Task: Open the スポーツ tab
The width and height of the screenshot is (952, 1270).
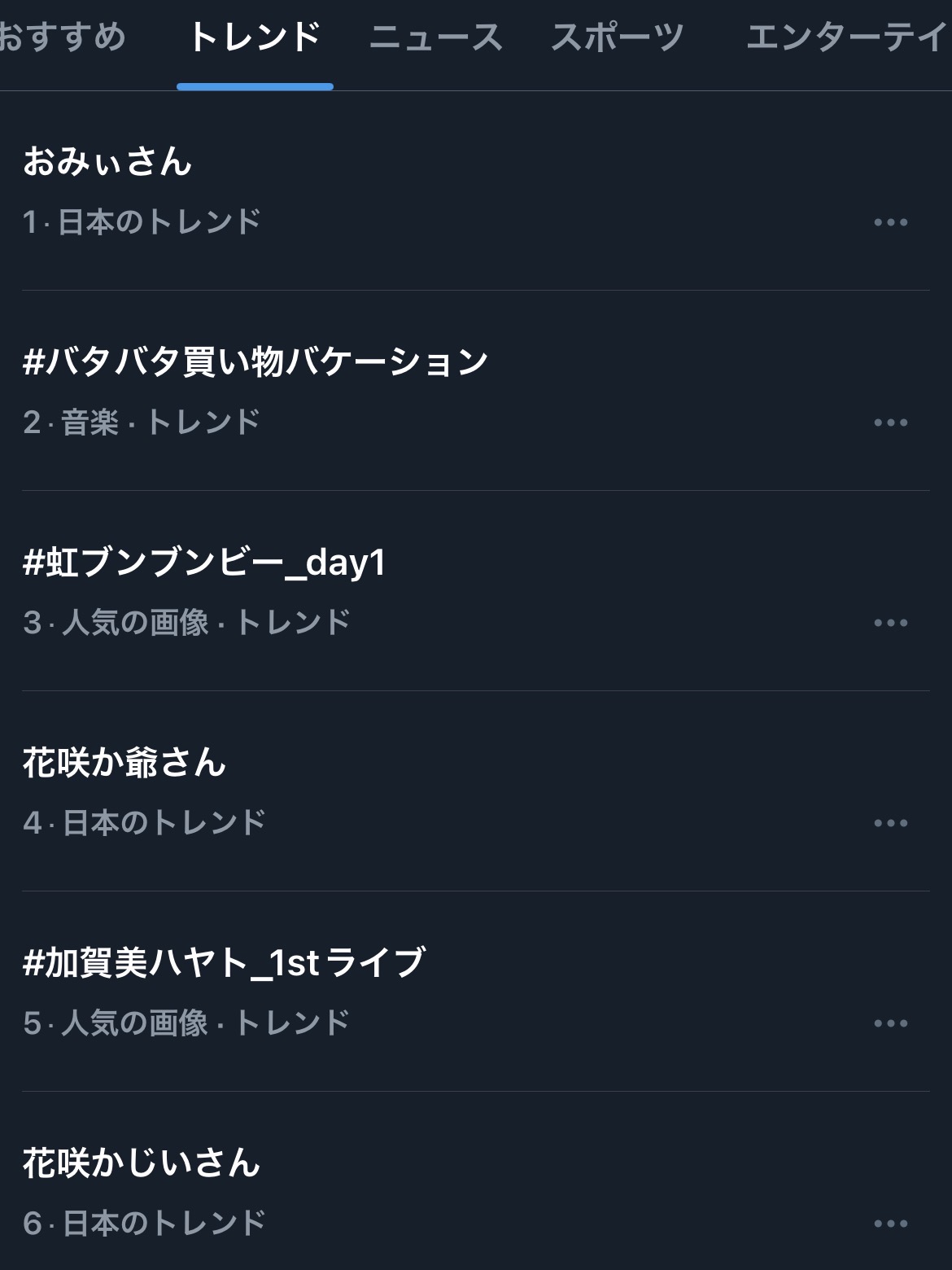Action: [618, 37]
